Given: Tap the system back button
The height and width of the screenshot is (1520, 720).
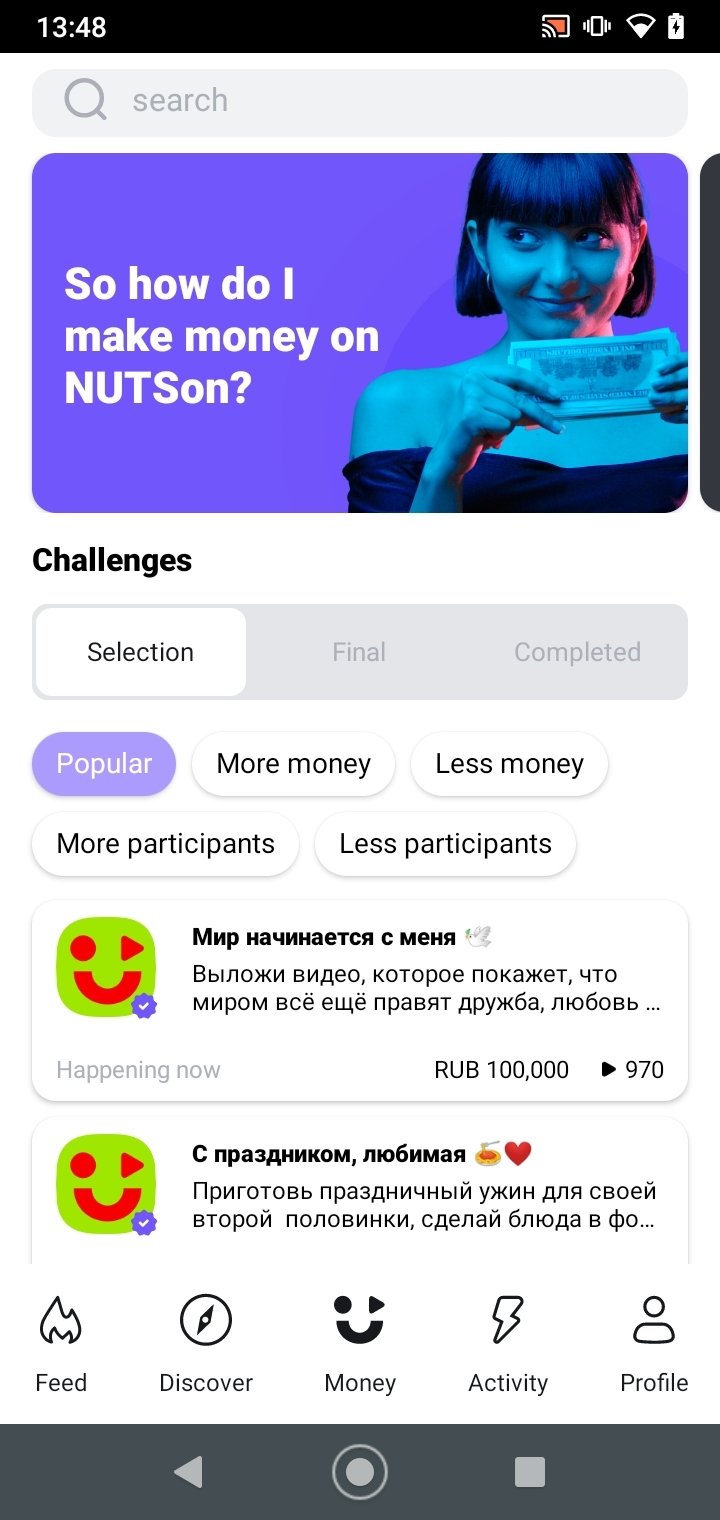Looking at the screenshot, I should (188, 1472).
